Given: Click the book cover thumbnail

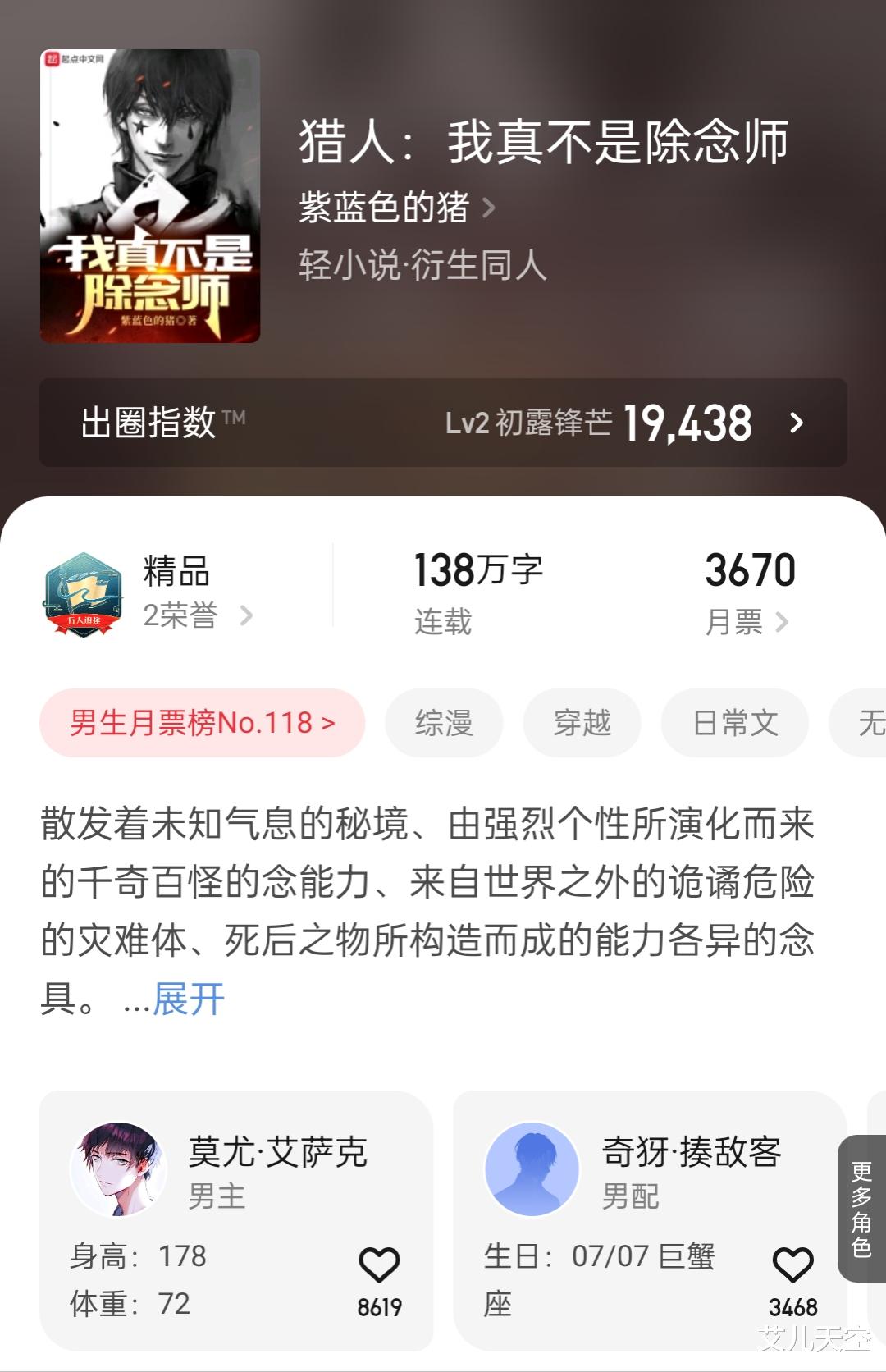Looking at the screenshot, I should coord(149,199).
